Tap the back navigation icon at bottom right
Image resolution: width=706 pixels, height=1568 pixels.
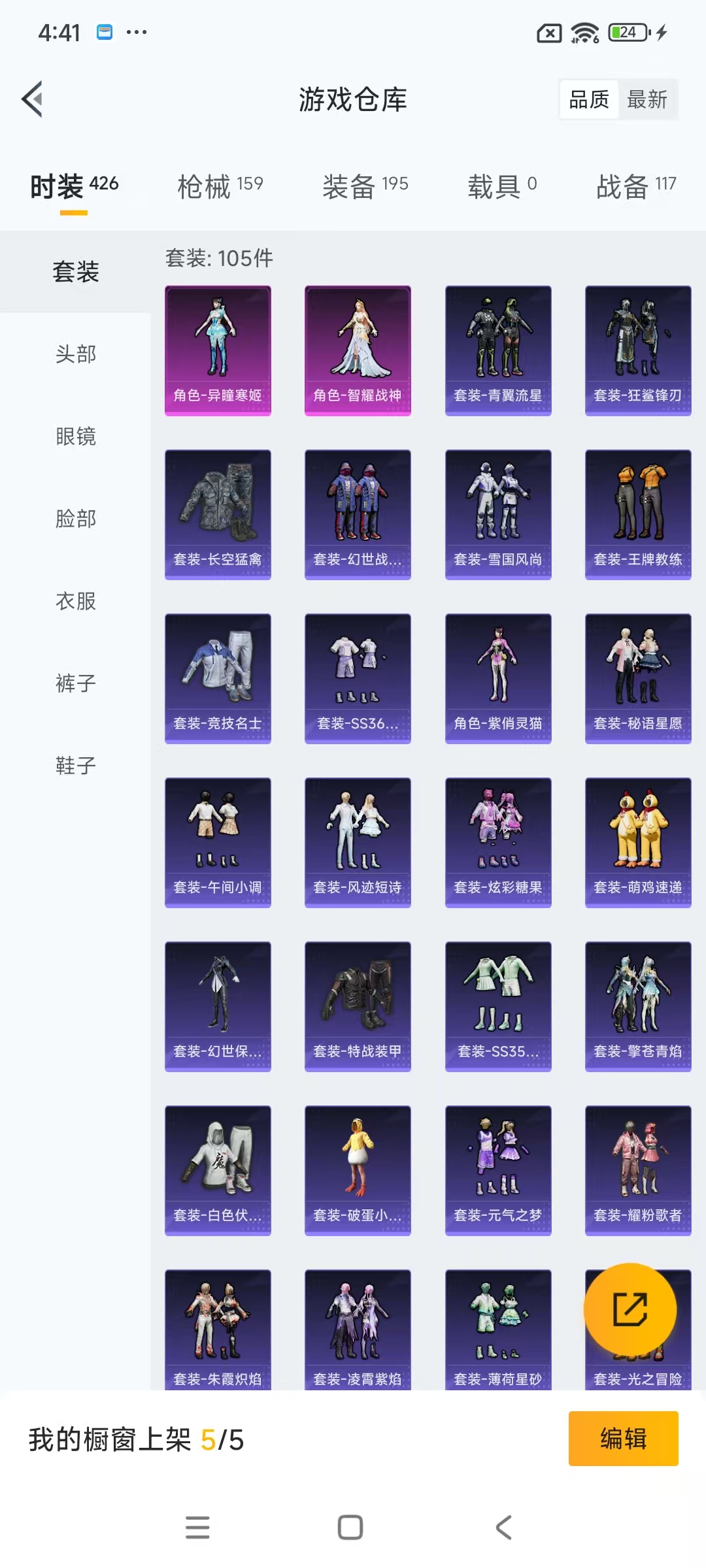502,1527
